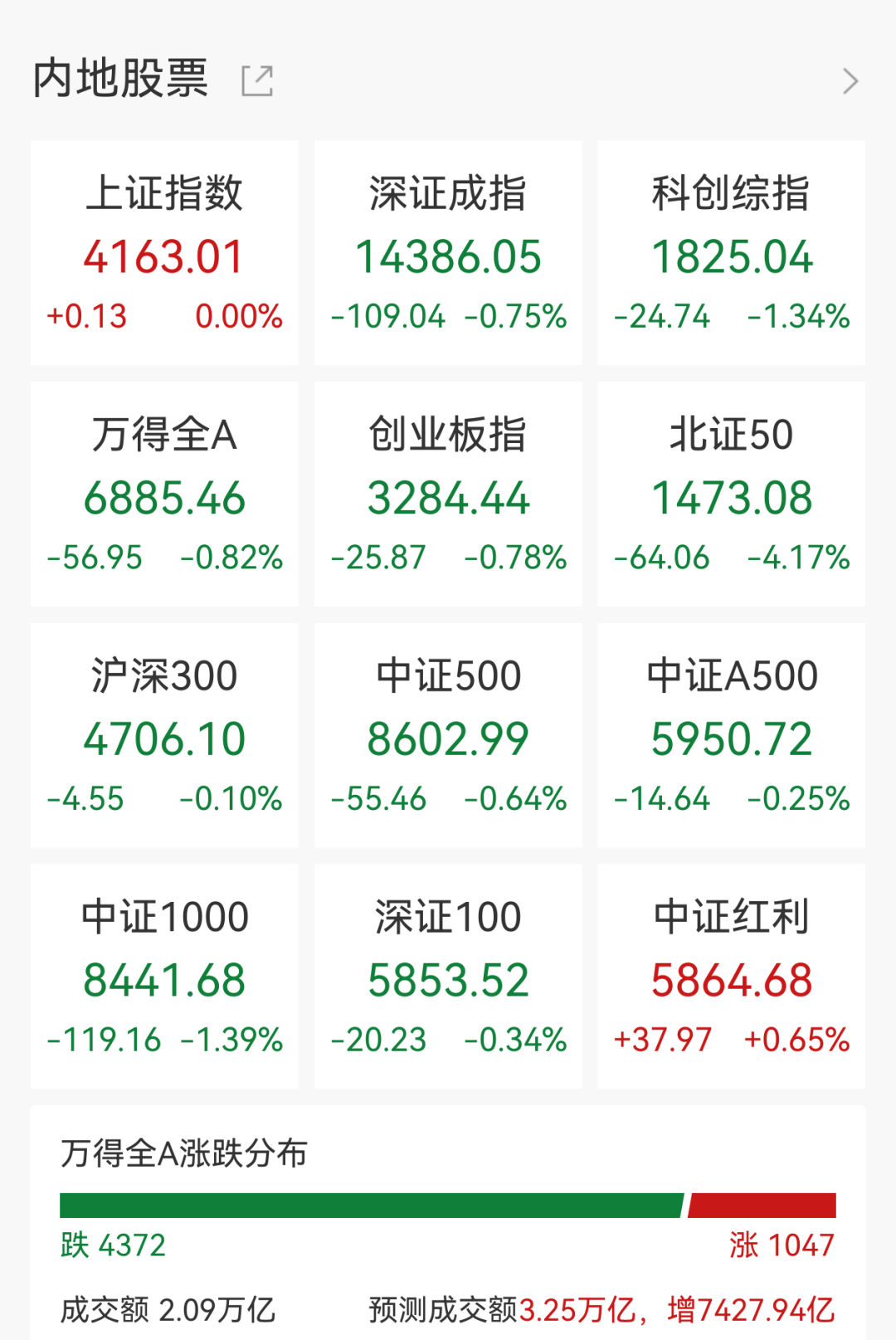Screen dimensions: 896x1340
Task: Tap the share icon beside 内地股票
Action: [x=257, y=80]
